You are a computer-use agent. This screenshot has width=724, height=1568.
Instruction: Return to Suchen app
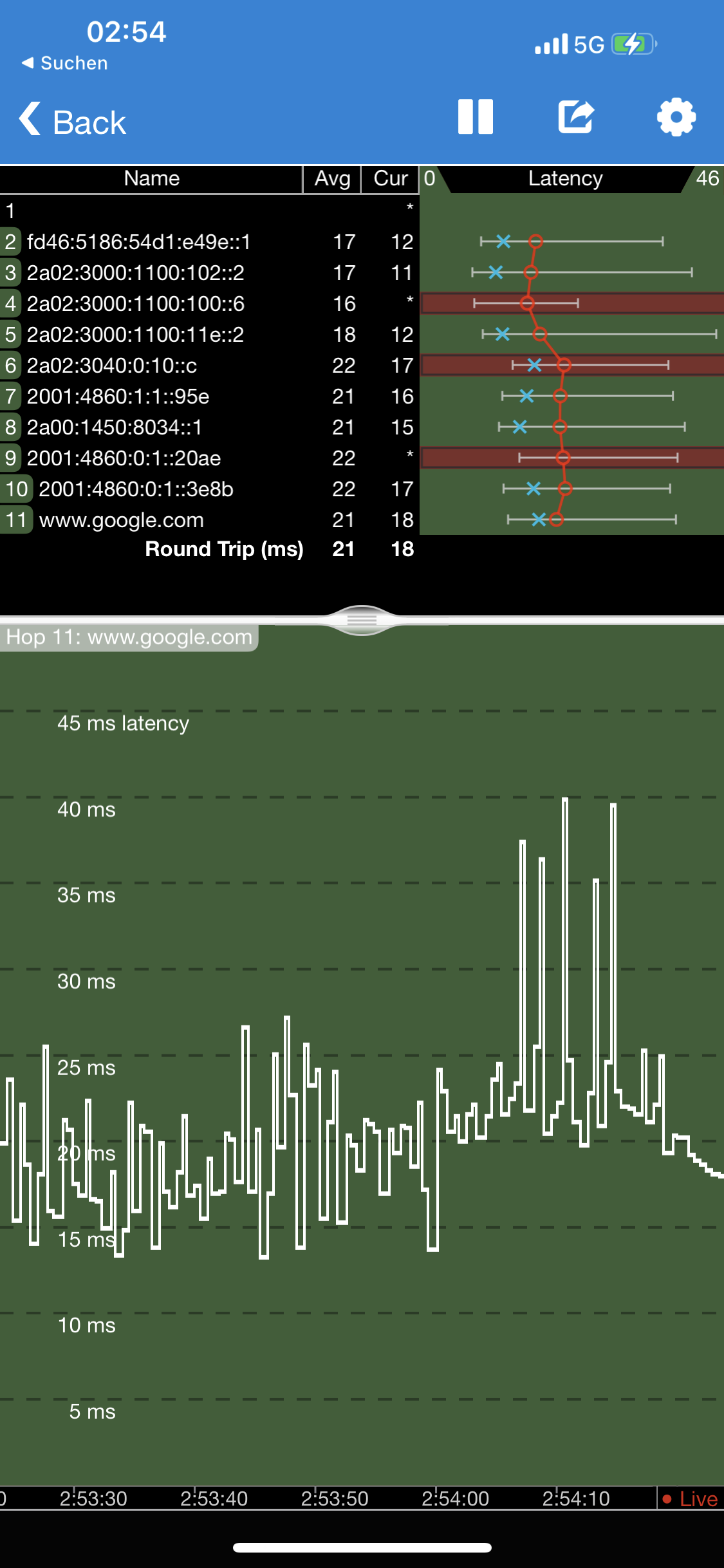tap(64, 63)
